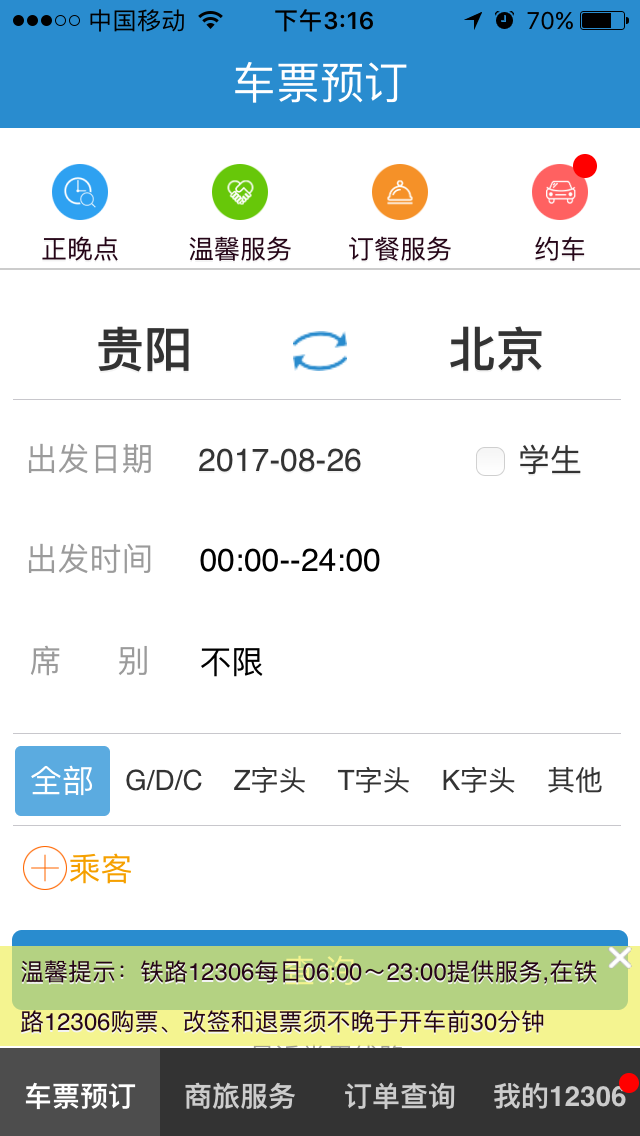Change departure station 贵阳

144,351
